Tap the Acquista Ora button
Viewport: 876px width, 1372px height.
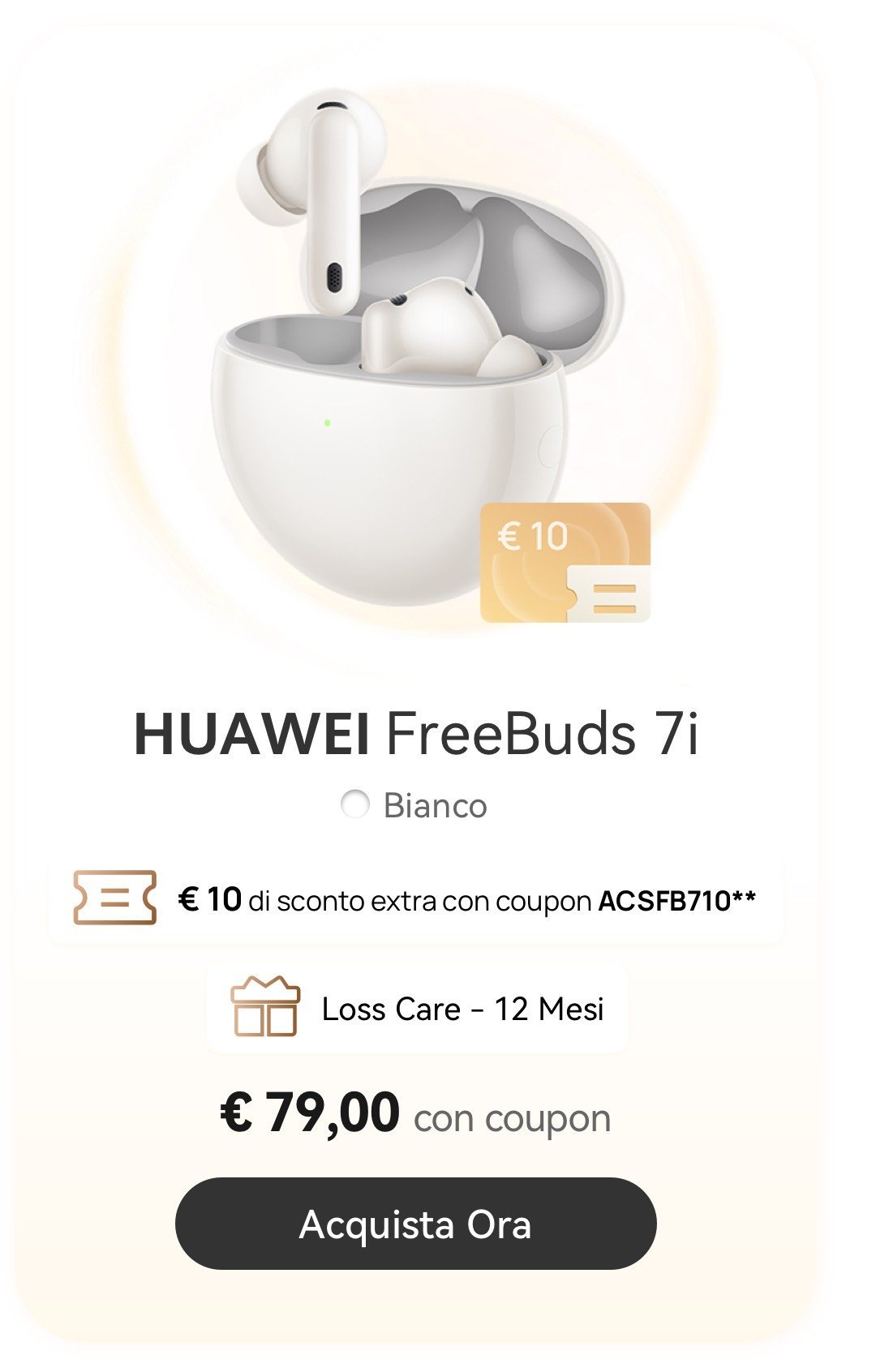pyautogui.click(x=415, y=1224)
